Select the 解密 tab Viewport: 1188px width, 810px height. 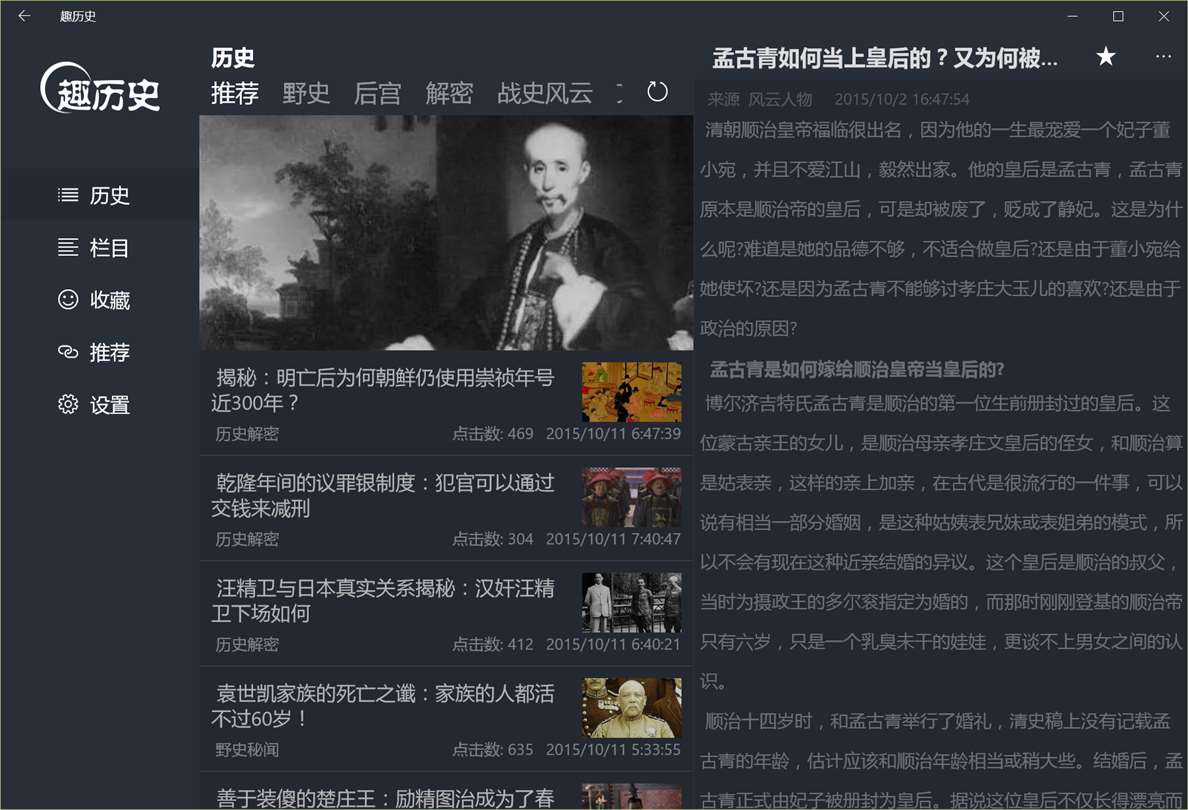[449, 93]
